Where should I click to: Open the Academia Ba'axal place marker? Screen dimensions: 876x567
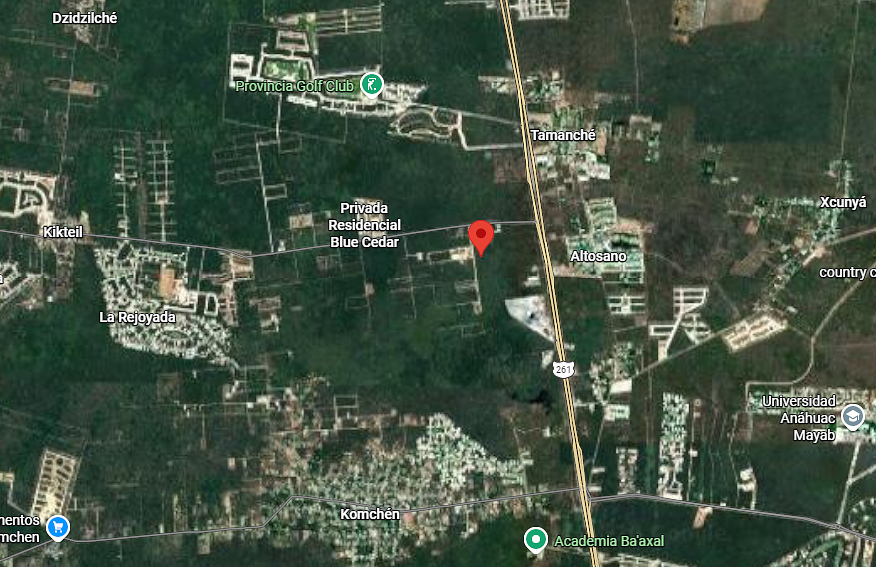(x=536, y=540)
